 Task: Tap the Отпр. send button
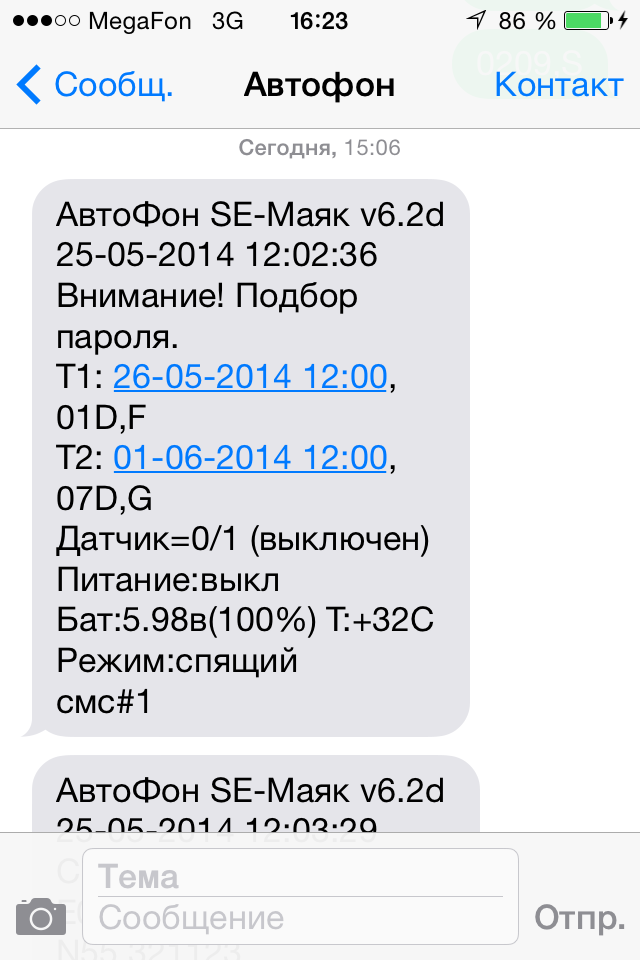click(580, 917)
